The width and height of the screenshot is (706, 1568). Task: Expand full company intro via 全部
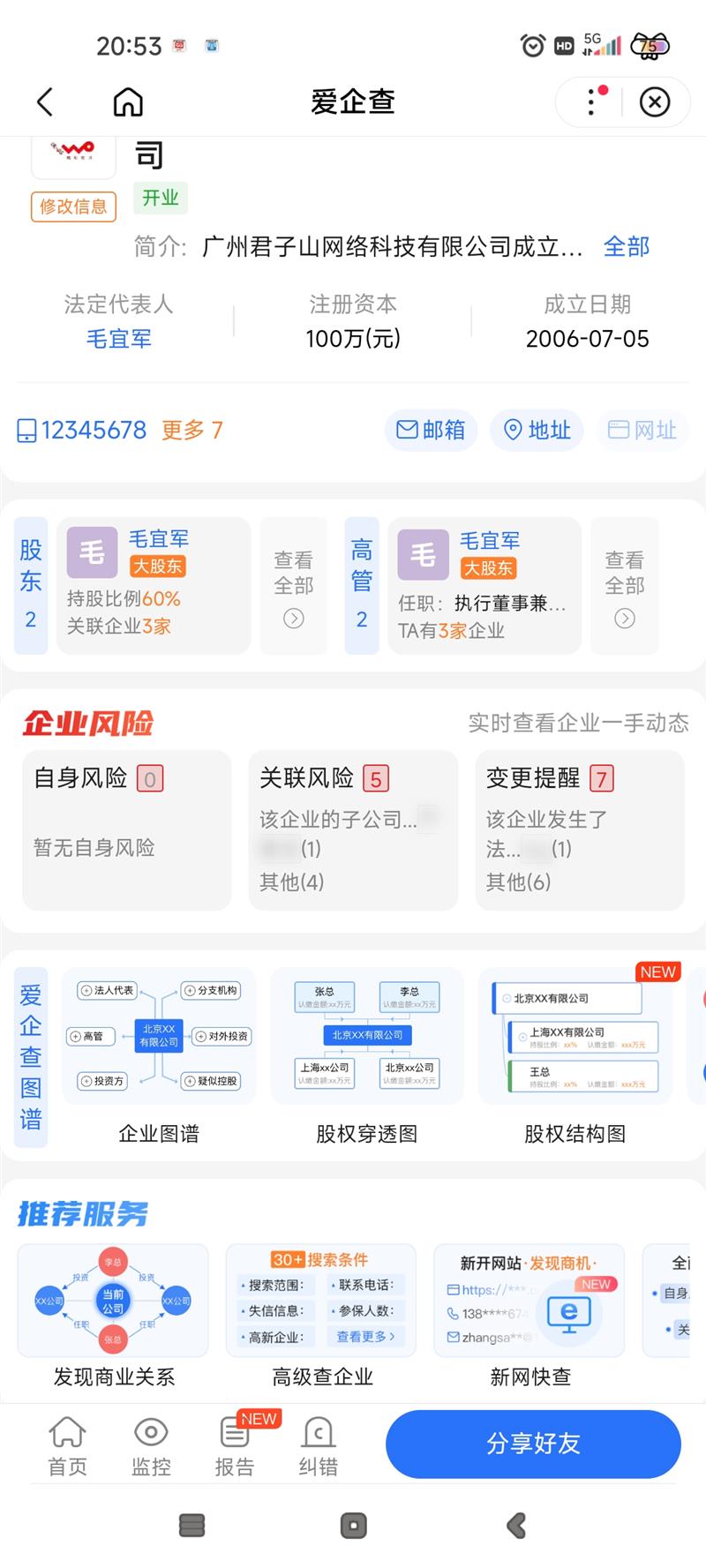pyautogui.click(x=626, y=246)
